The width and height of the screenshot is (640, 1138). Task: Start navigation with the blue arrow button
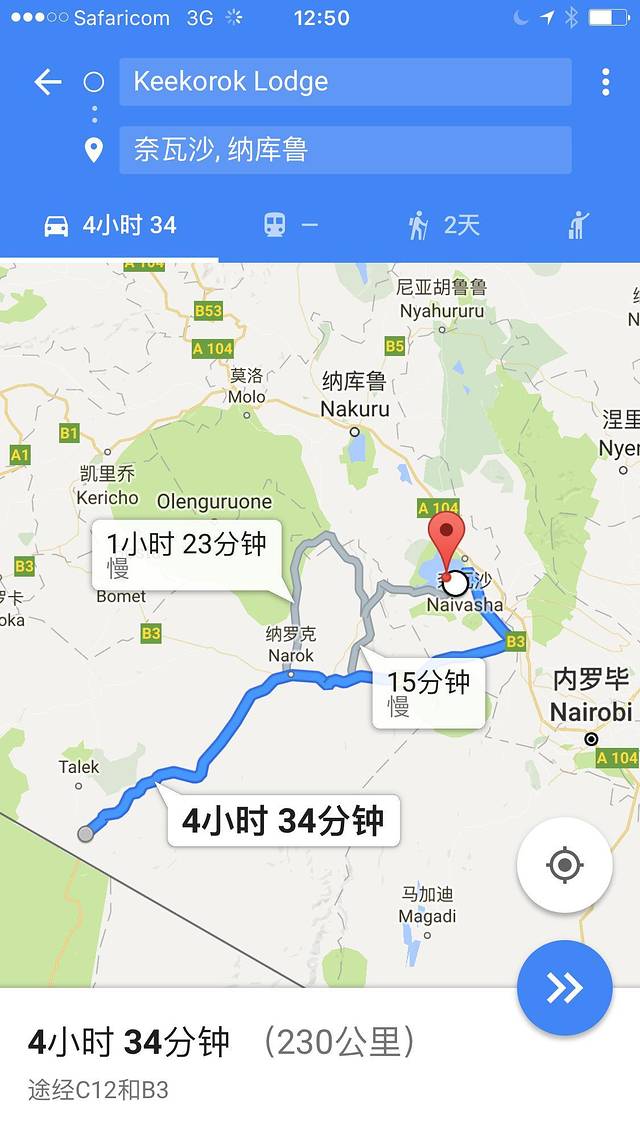[x=564, y=988]
